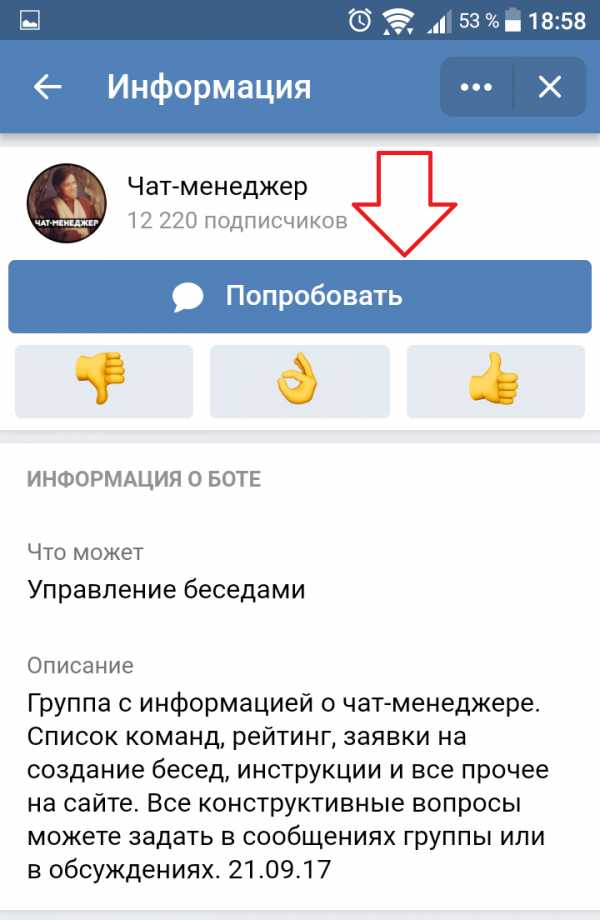
Task: Open the three-dot overflow menu
Action: [476, 88]
